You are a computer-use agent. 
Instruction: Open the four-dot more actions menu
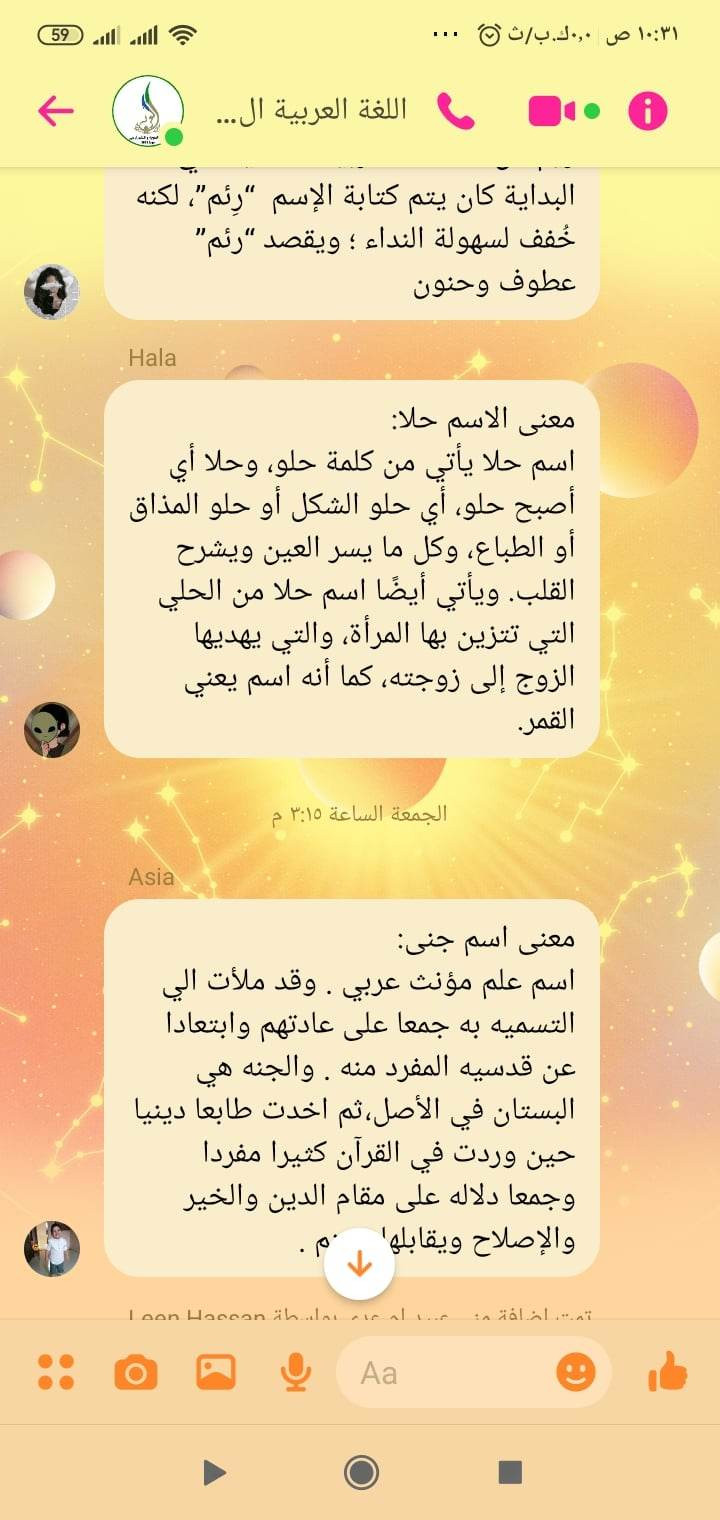[56, 1372]
